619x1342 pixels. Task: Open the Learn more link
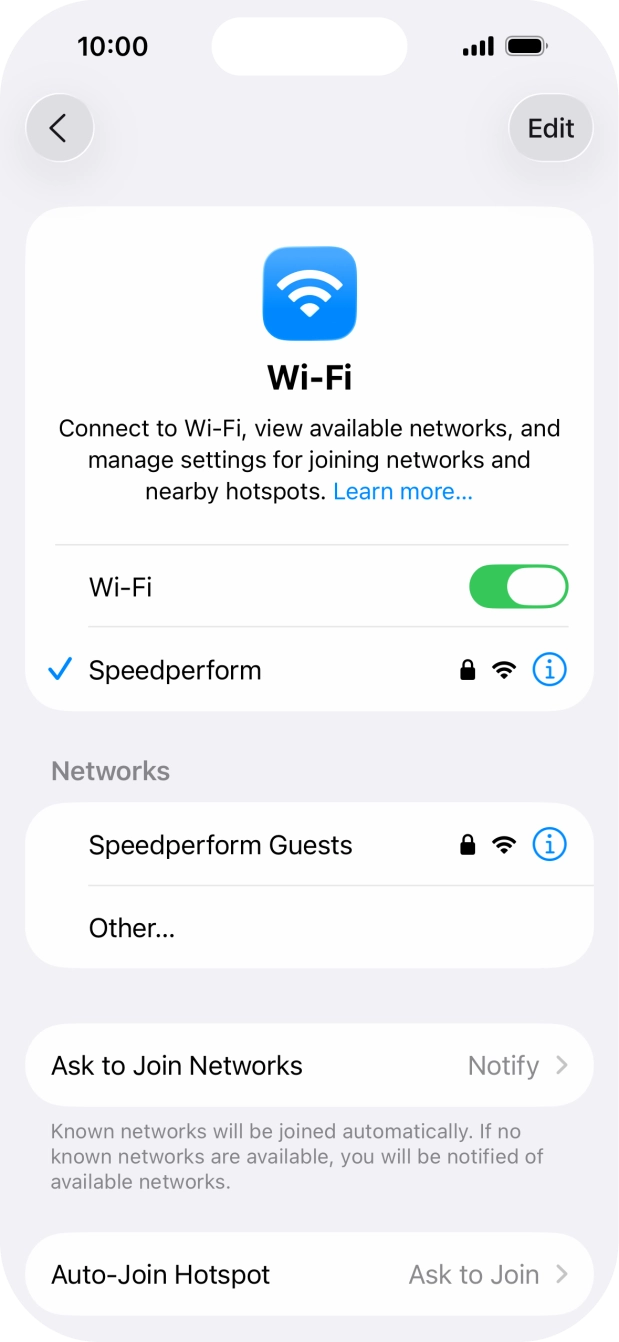[403, 491]
